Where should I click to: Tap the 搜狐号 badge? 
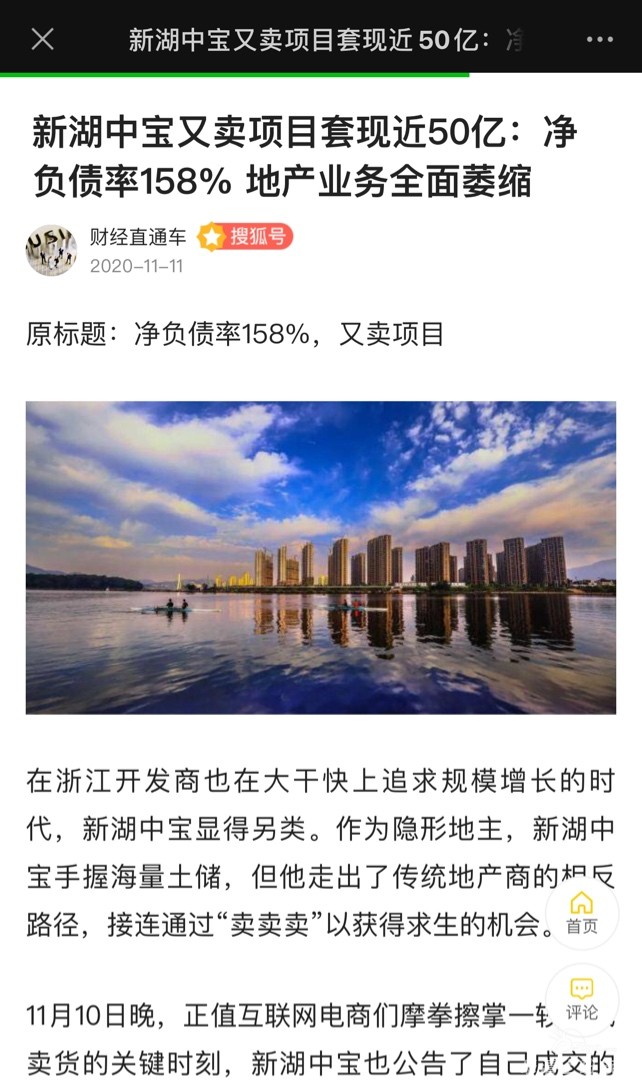coord(245,237)
